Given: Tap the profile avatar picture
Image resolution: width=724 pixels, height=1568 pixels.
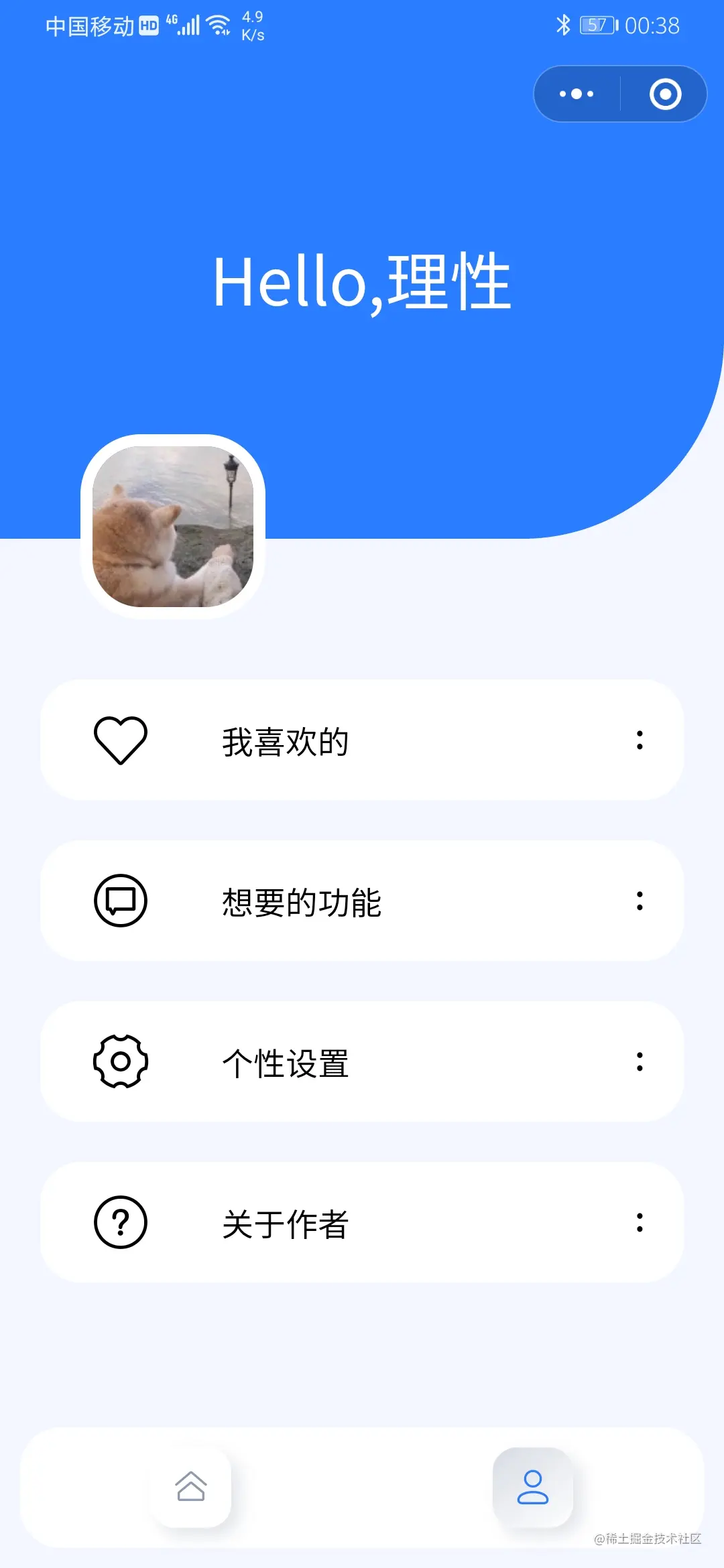Looking at the screenshot, I should point(173,527).
